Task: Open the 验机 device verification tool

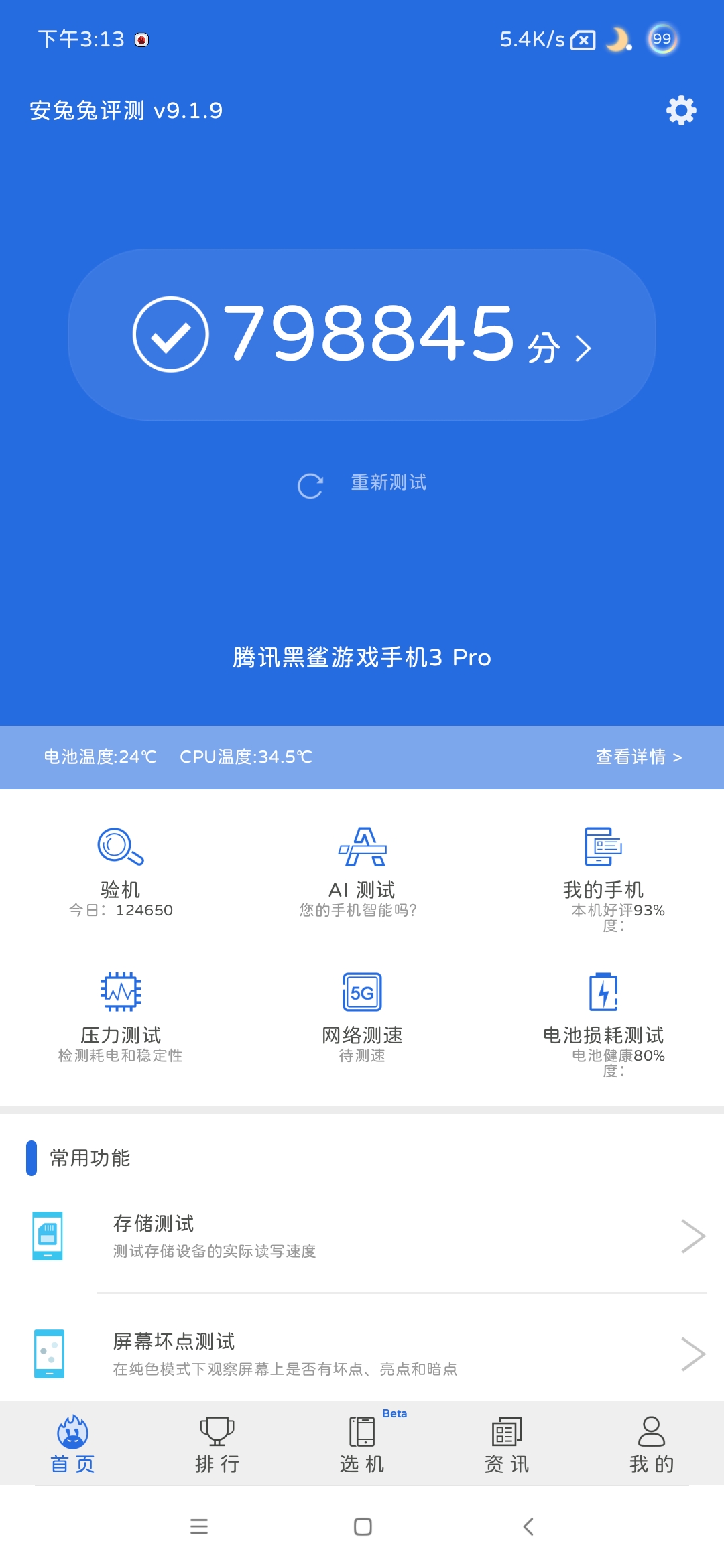Action: click(x=121, y=871)
